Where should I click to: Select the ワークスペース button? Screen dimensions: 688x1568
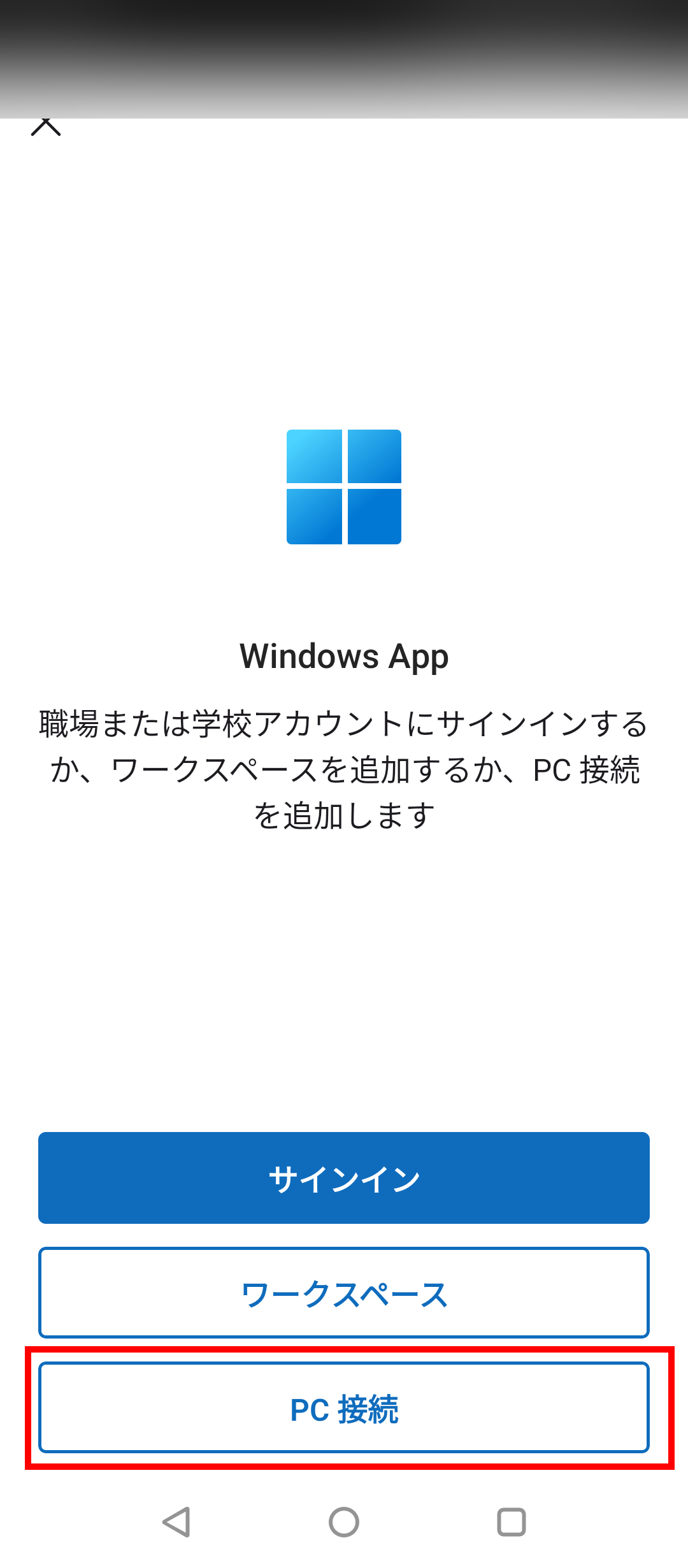coord(344,1293)
